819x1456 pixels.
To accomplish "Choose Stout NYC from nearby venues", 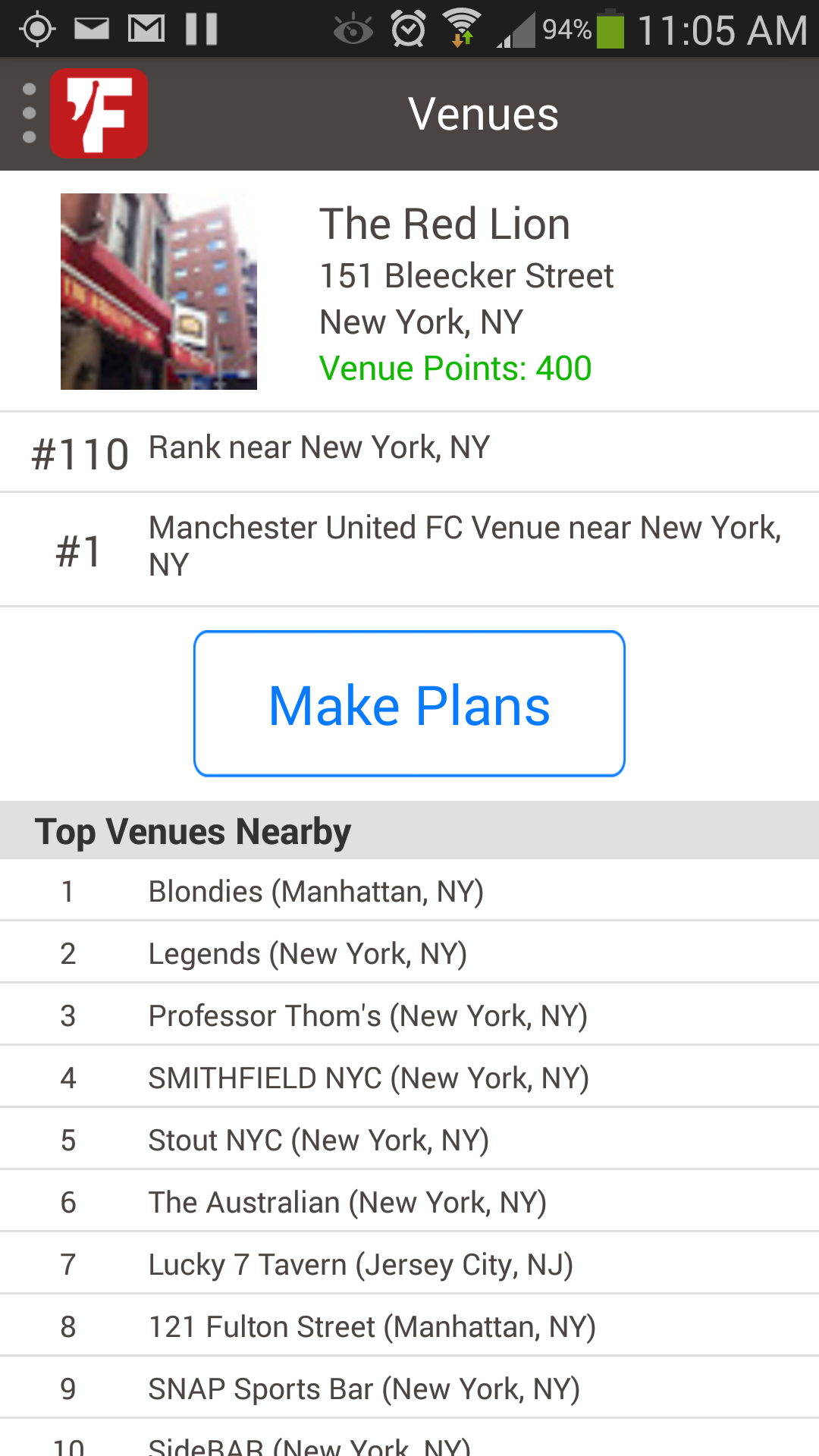I will (x=409, y=1140).
